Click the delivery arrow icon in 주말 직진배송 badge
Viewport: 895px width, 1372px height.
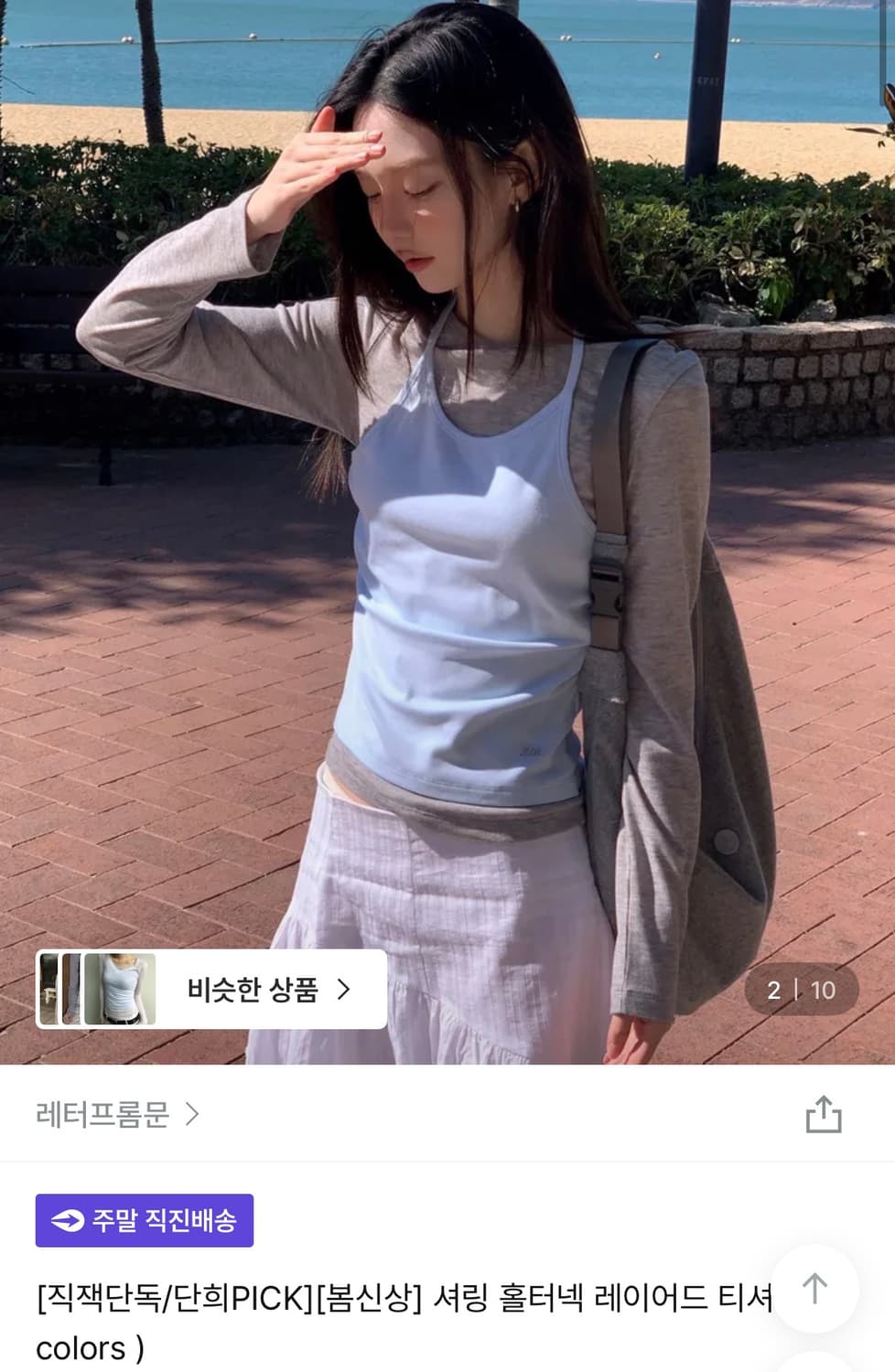coord(69,1220)
